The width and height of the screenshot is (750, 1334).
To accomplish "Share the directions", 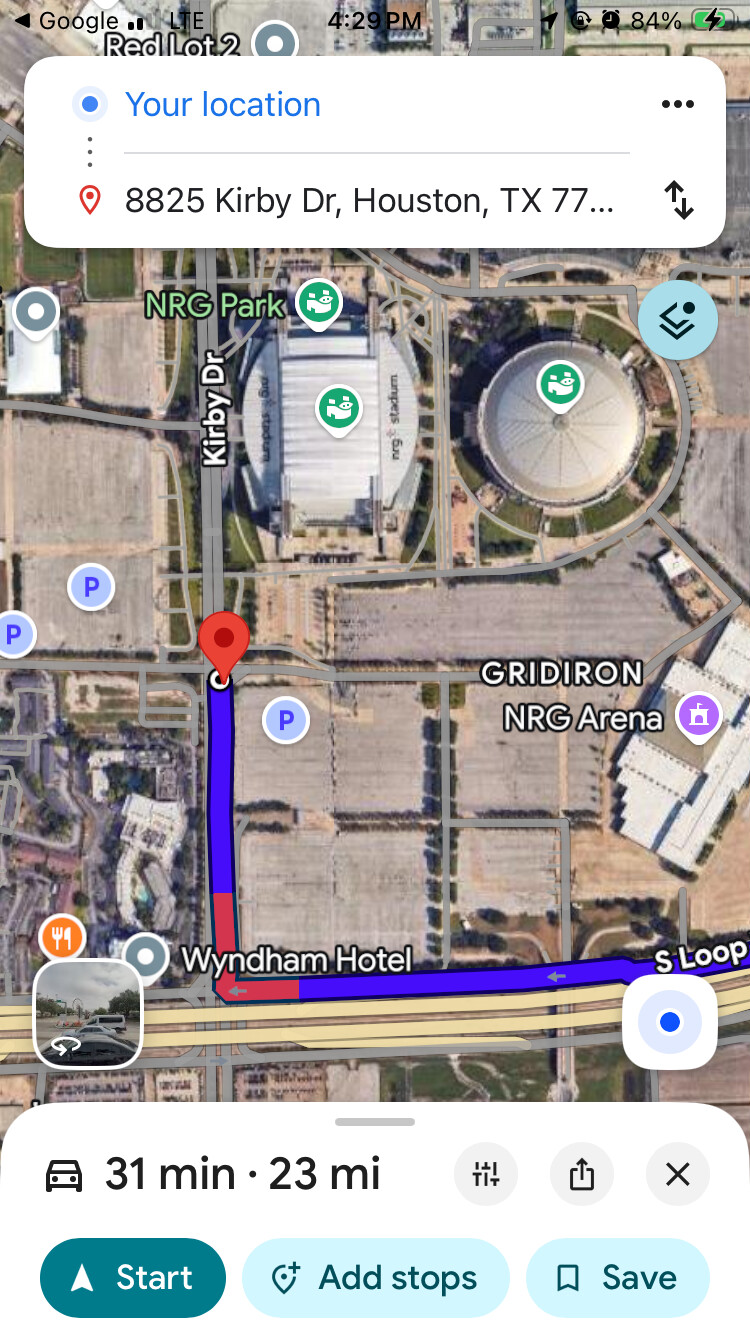I will click(x=582, y=1174).
